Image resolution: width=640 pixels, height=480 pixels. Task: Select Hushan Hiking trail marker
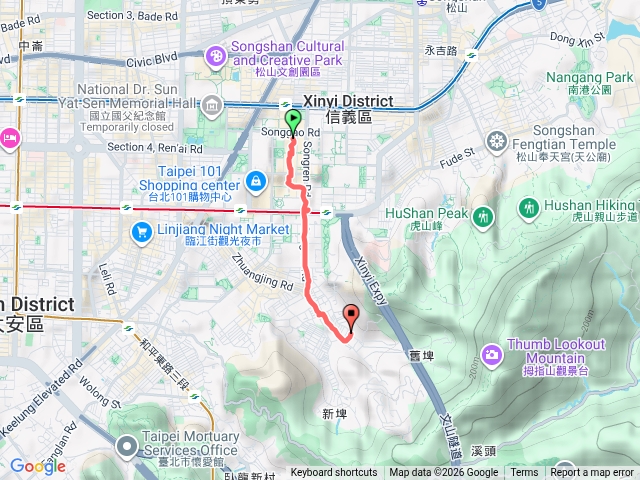529,208
